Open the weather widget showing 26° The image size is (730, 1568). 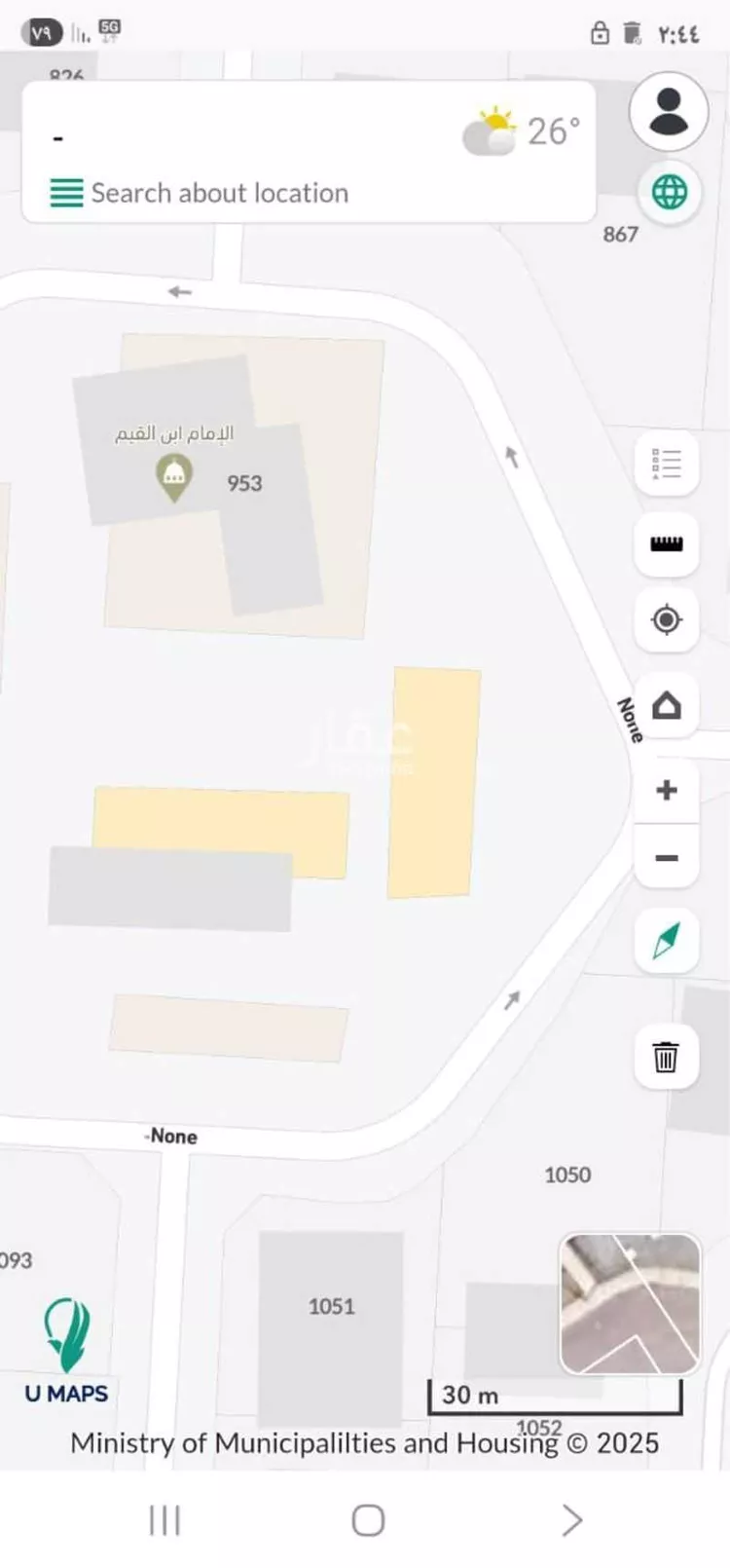(x=523, y=132)
